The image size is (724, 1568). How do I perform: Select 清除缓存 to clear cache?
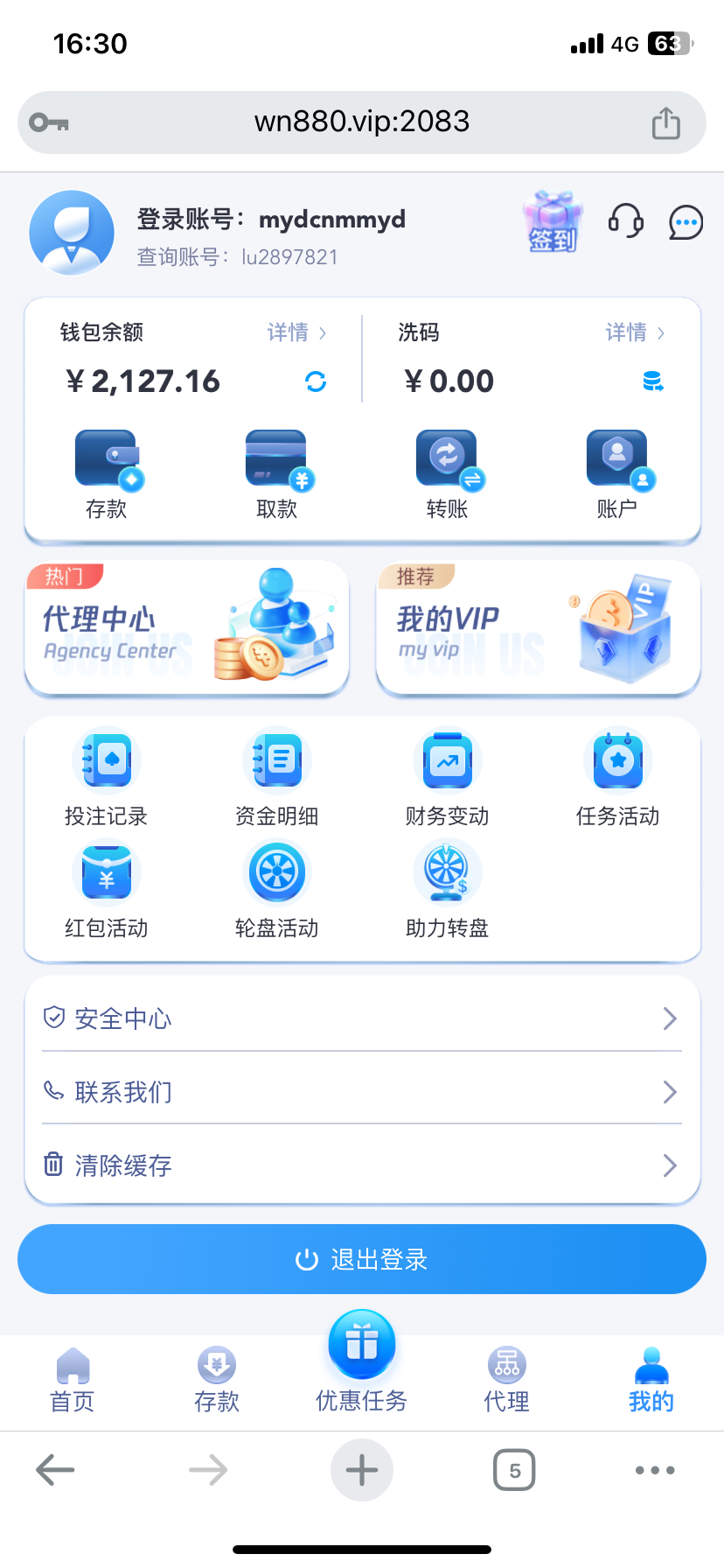click(362, 1165)
